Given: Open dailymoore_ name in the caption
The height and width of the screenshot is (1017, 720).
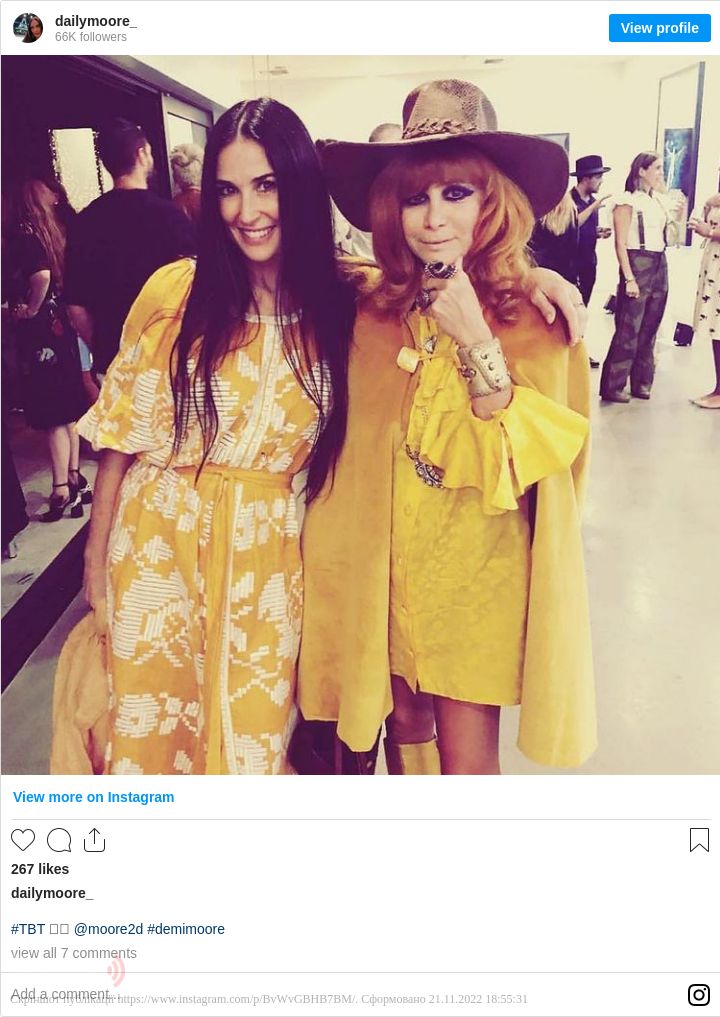Looking at the screenshot, I should tap(52, 893).
